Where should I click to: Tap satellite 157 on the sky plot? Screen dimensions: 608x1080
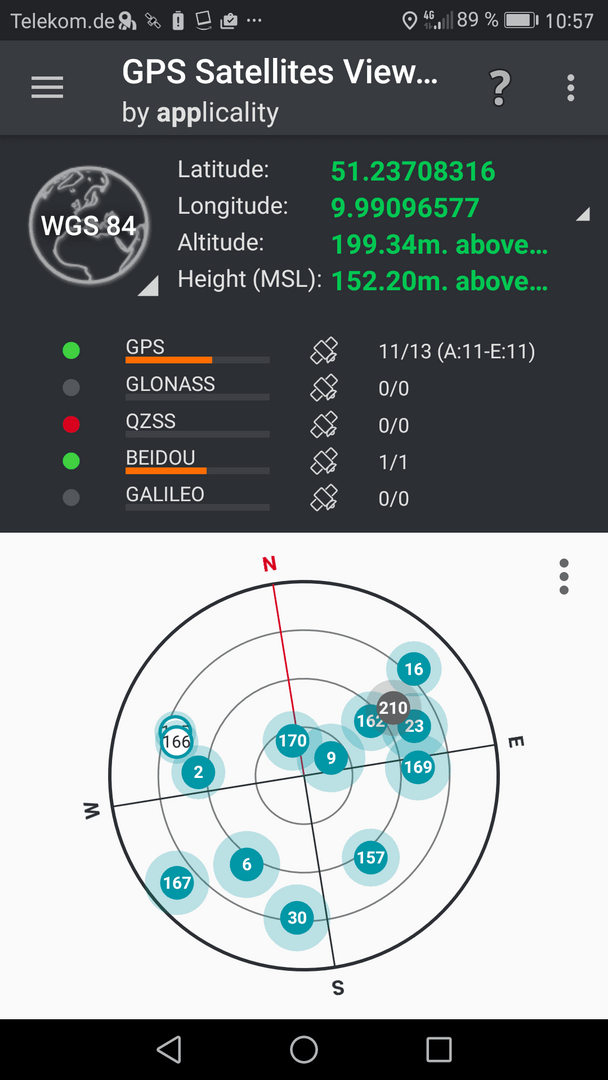[x=370, y=857]
